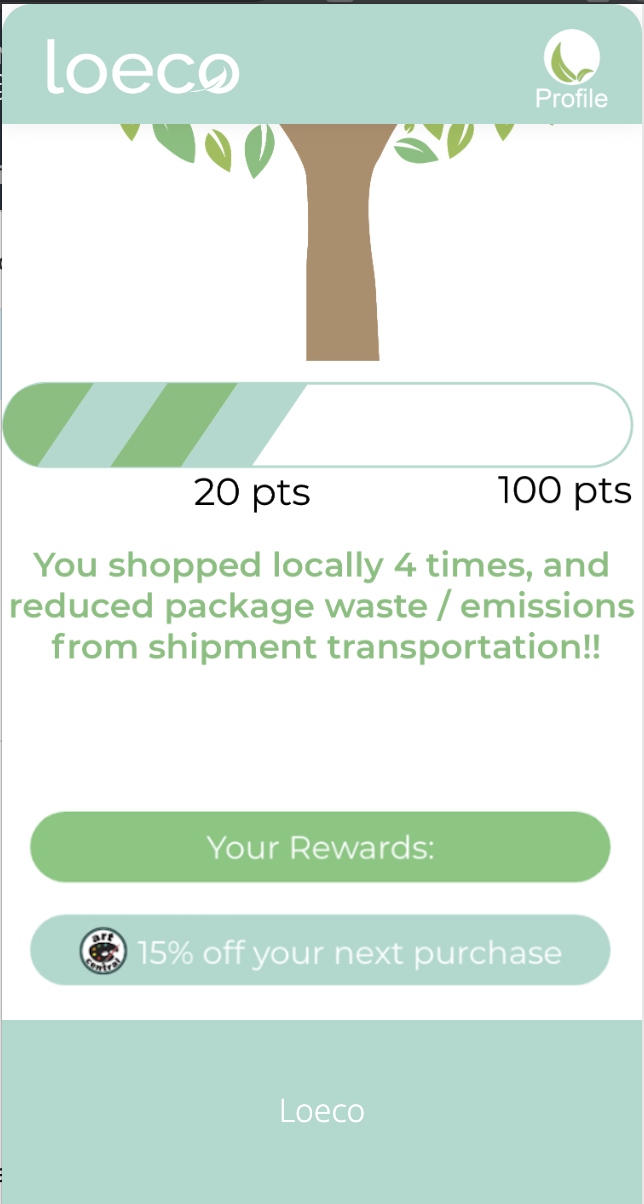Open the Profile page
The width and height of the screenshot is (644, 1204).
click(571, 70)
